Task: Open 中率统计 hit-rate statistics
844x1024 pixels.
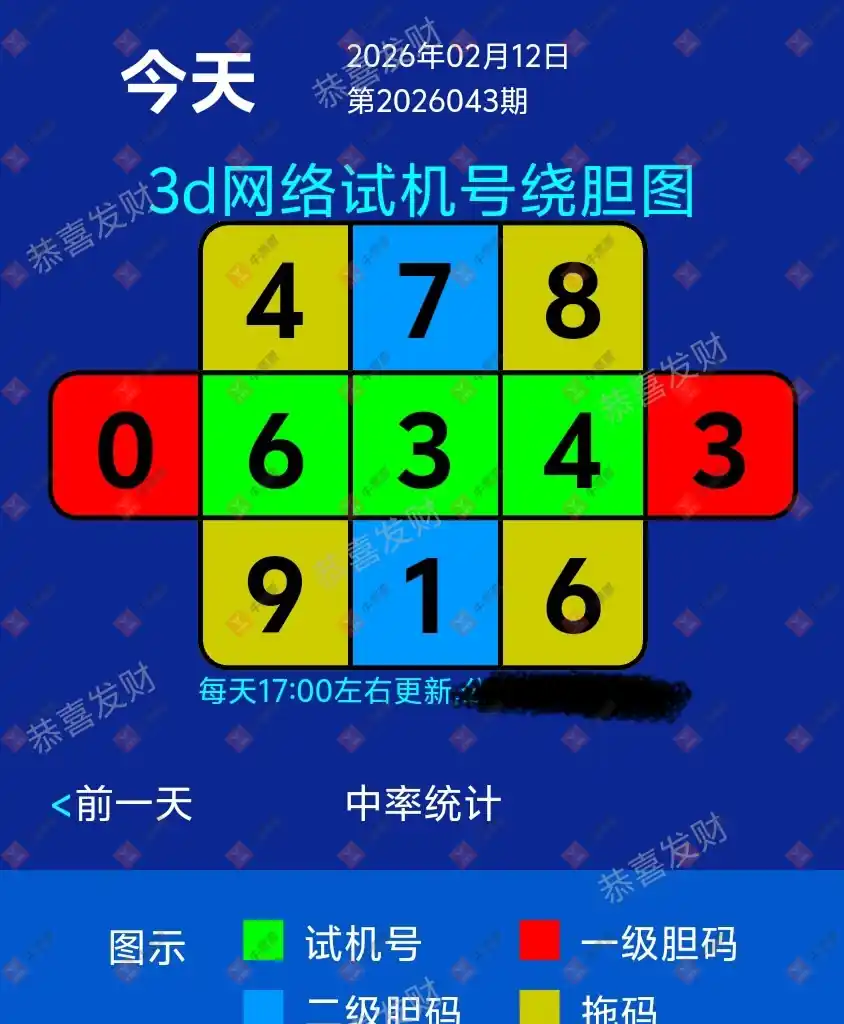Action: (423, 804)
